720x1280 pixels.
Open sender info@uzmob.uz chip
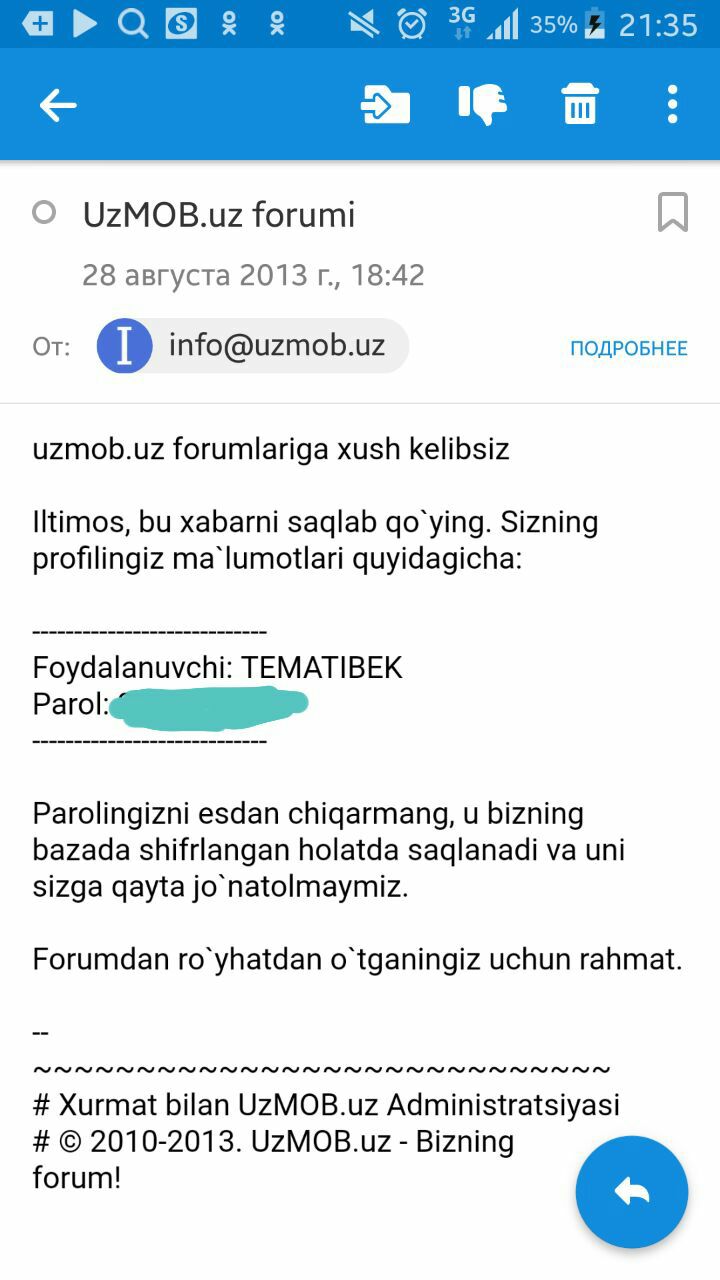(x=253, y=346)
